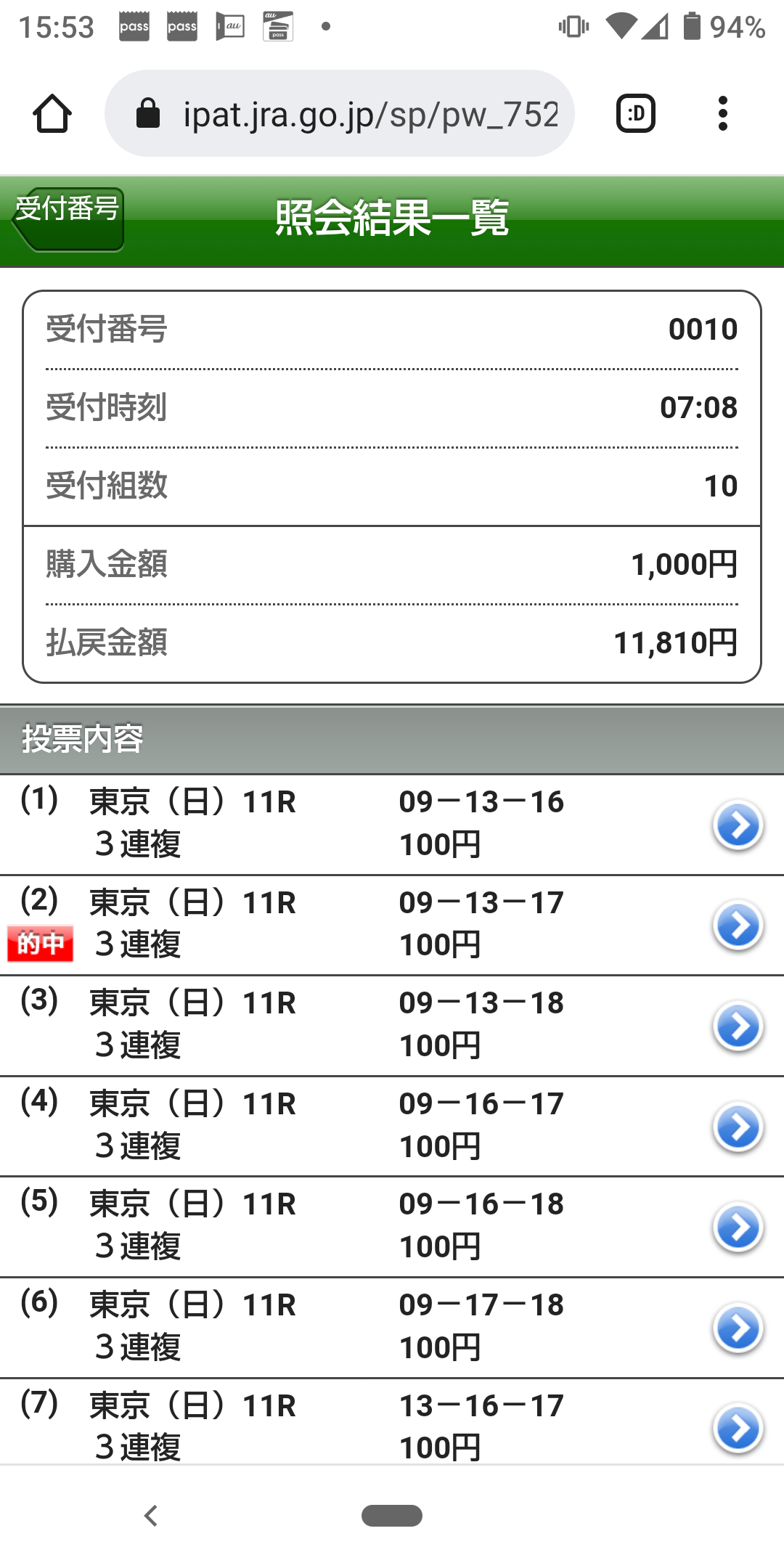Open bet row 13-16-17

738,1428
